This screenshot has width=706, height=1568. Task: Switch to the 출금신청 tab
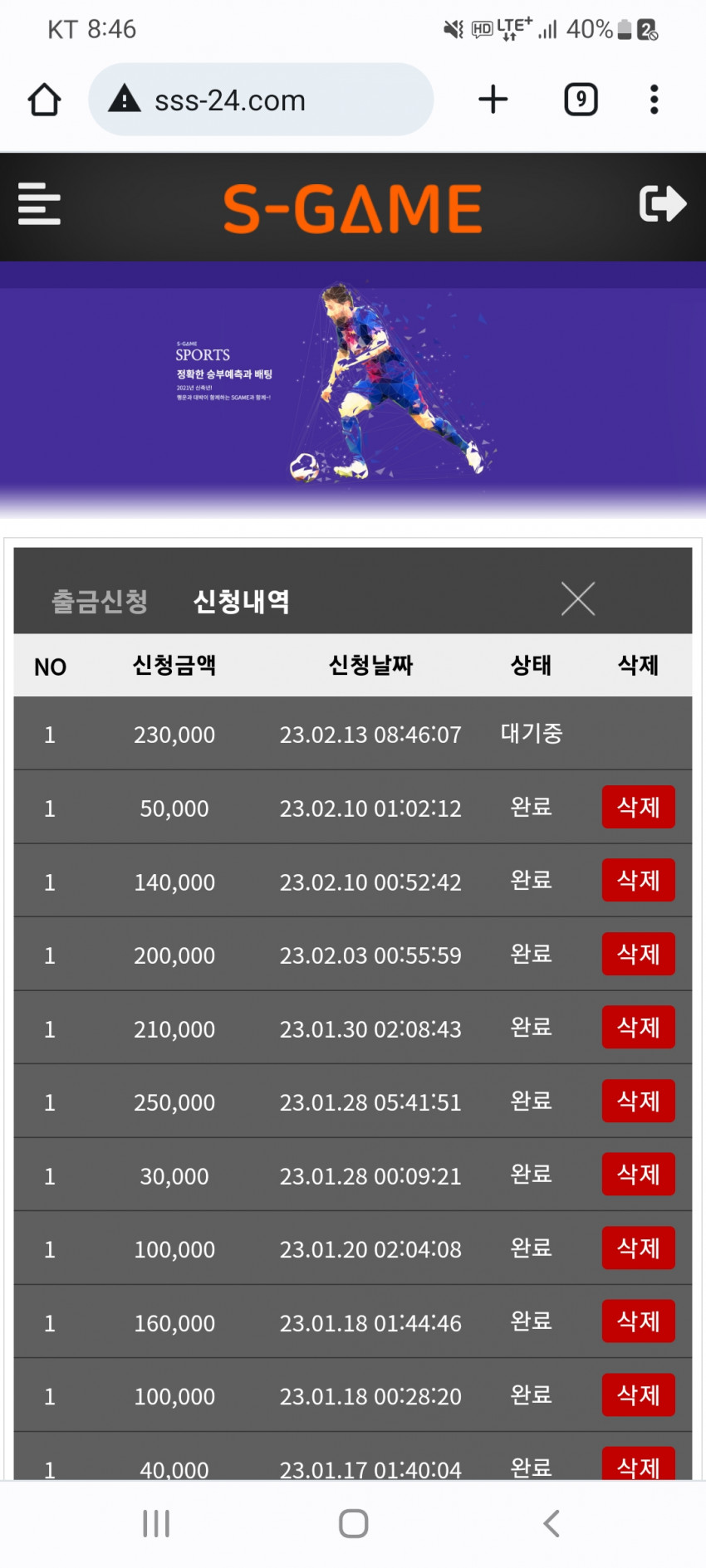[100, 601]
